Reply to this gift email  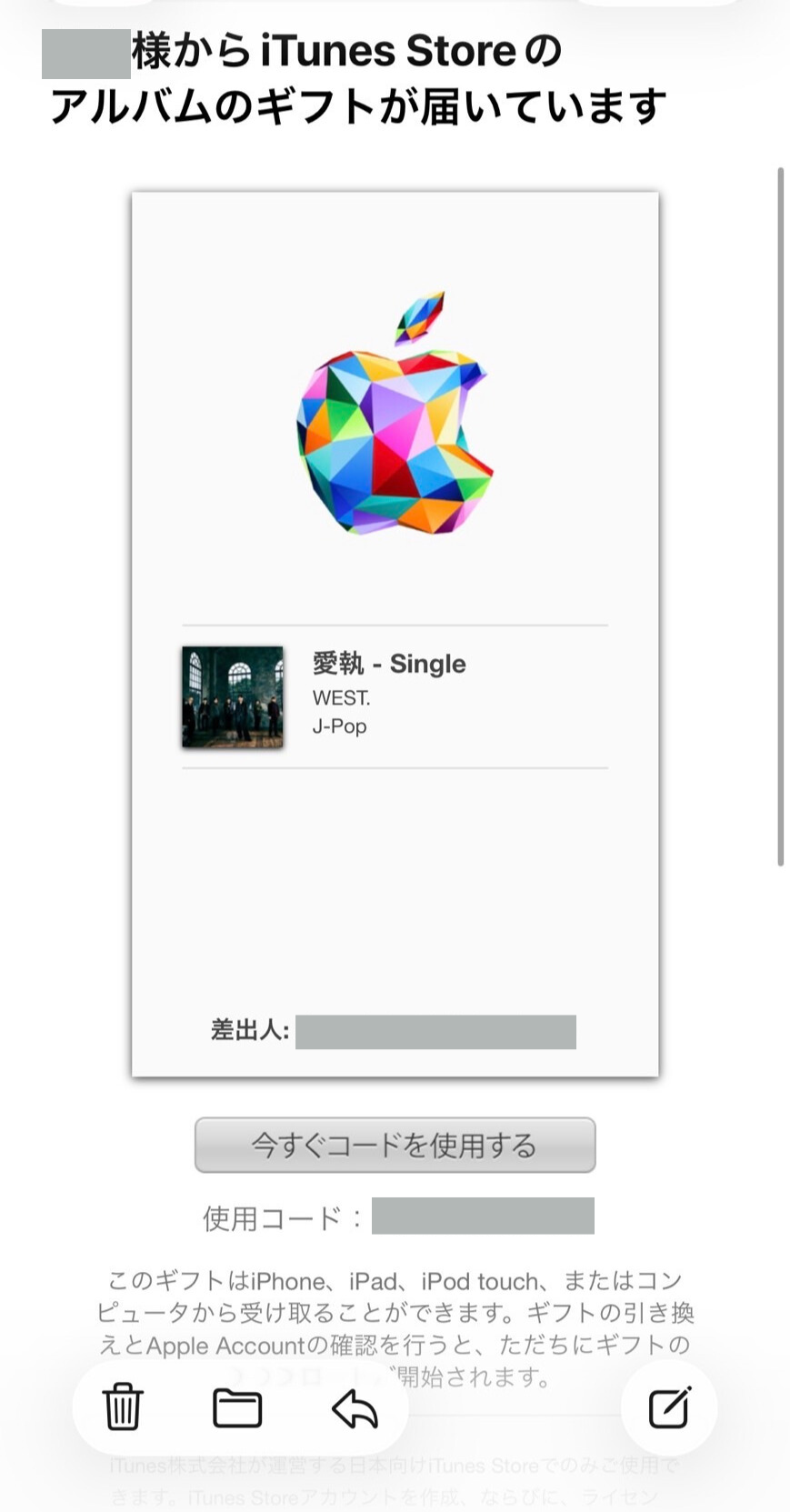pos(355,1408)
